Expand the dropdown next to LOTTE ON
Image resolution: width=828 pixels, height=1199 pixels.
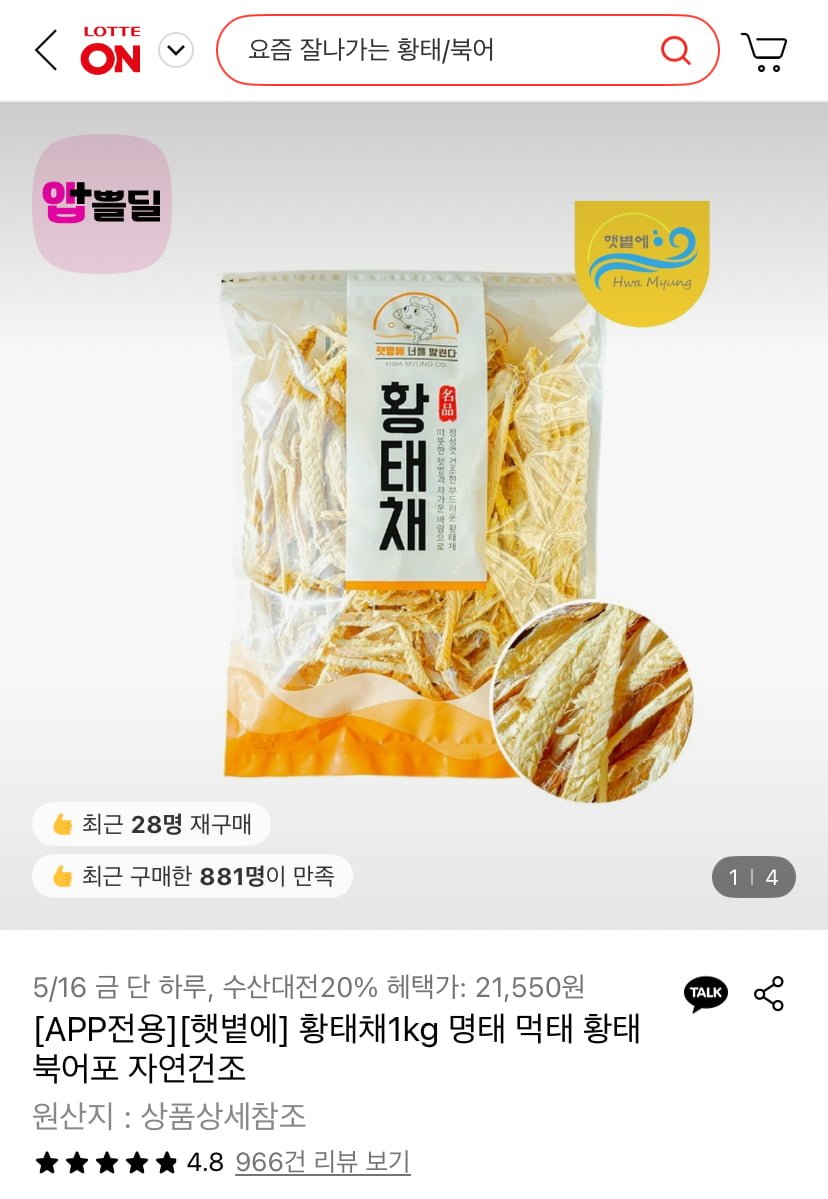176,50
